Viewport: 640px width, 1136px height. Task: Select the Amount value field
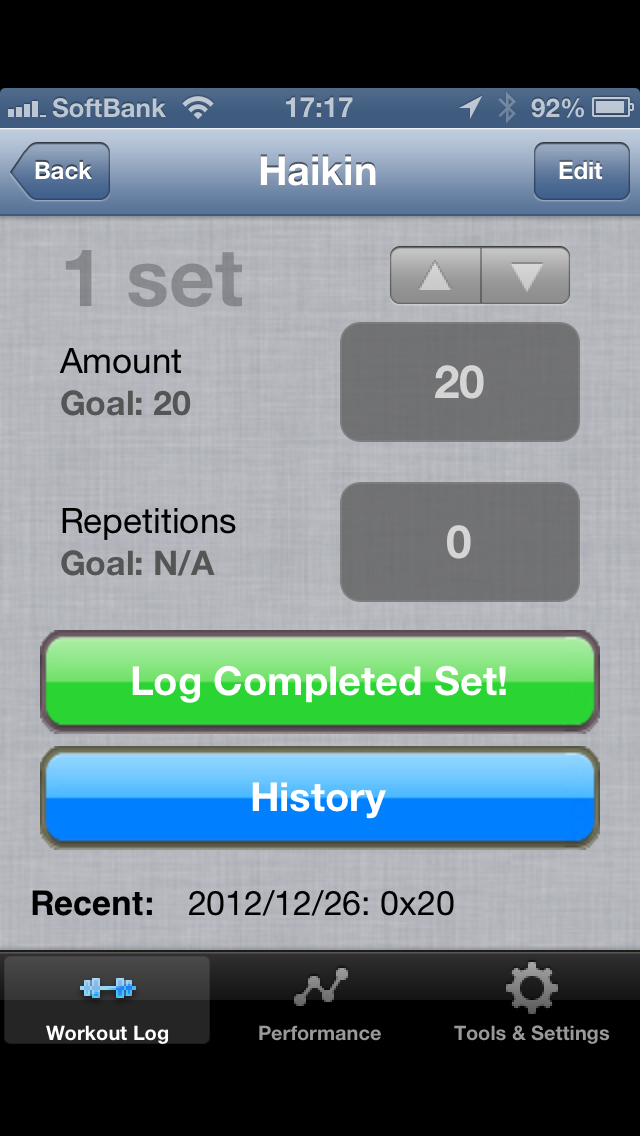point(459,382)
